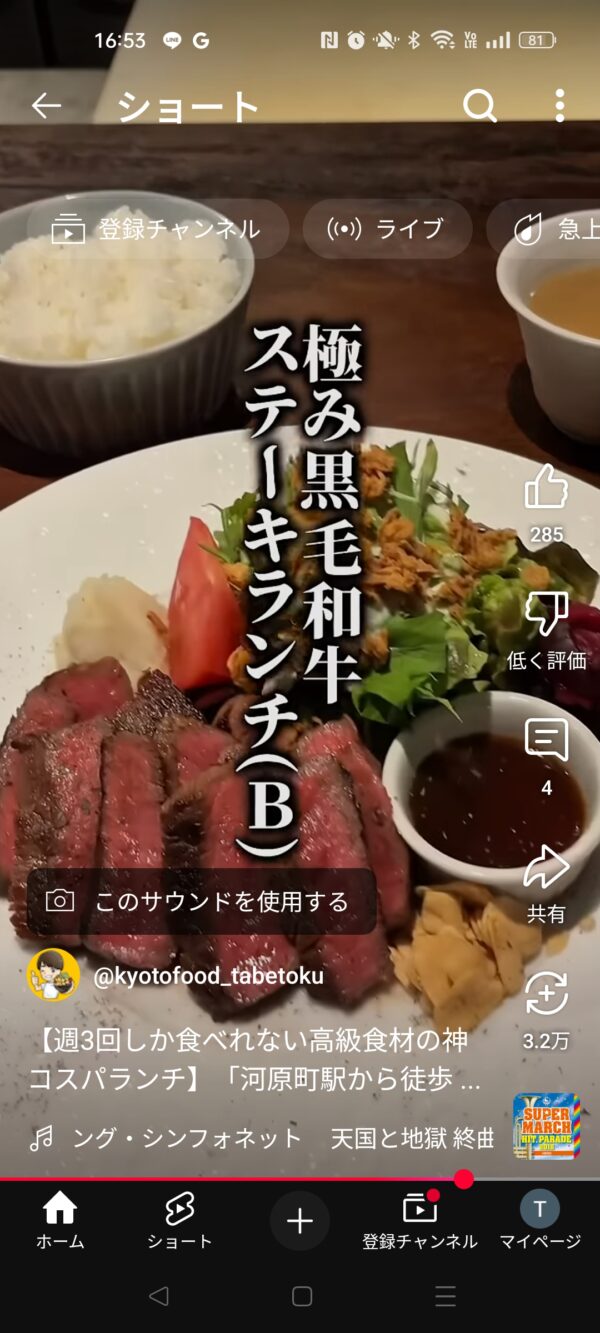
Task: Go back using the top-left arrow
Action: (x=46, y=106)
